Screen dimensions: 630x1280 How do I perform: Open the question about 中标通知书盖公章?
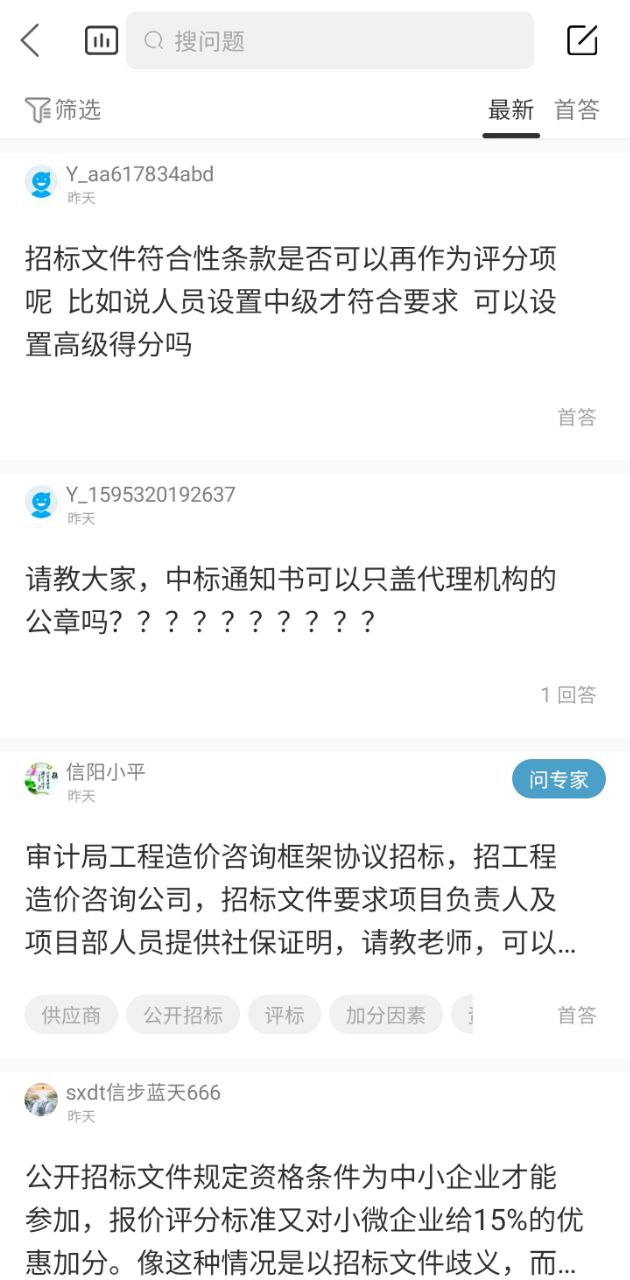click(x=290, y=600)
